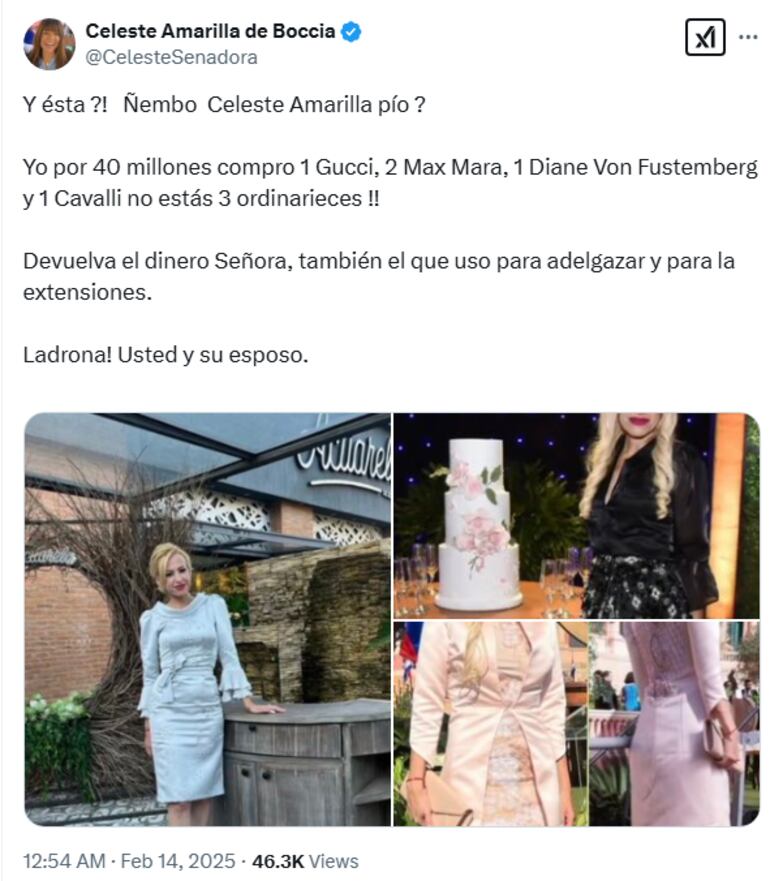Open the post's three-dot overflow menu
Viewport: 770px width, 881px height.
[x=747, y=37]
